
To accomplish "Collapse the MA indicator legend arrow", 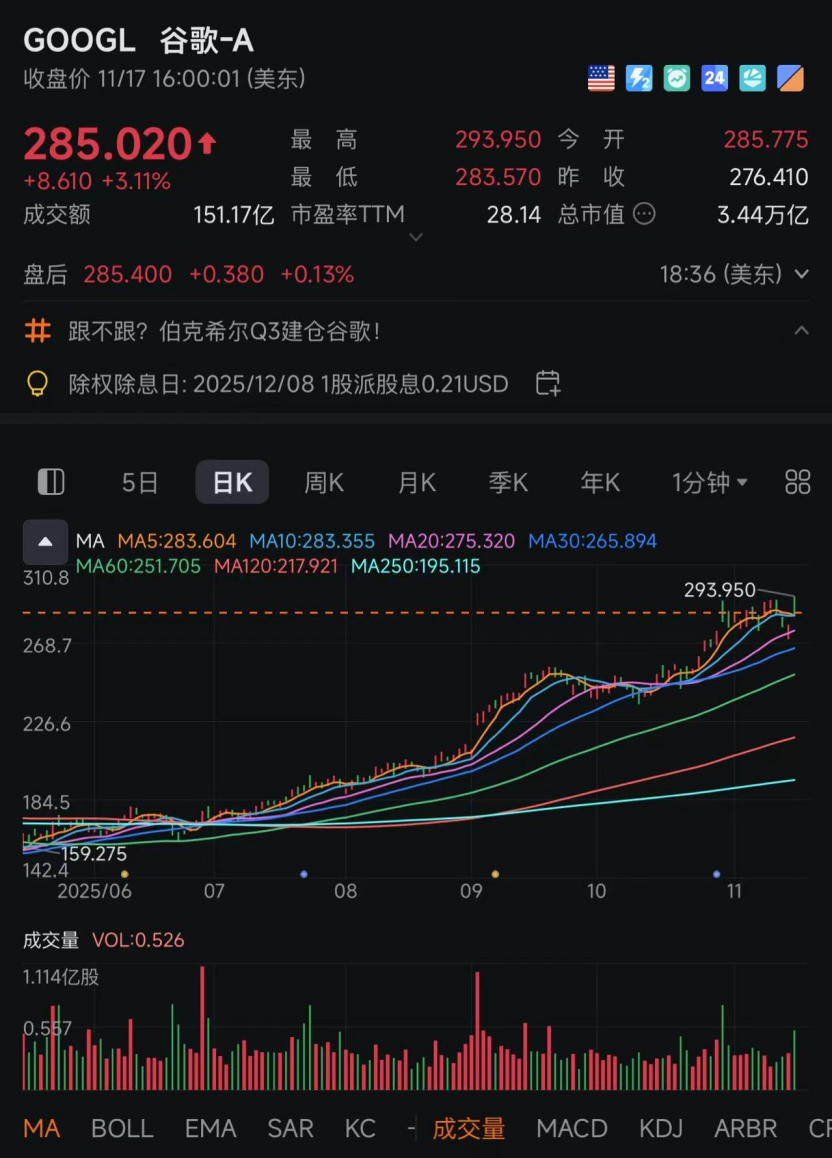I will (x=45, y=541).
